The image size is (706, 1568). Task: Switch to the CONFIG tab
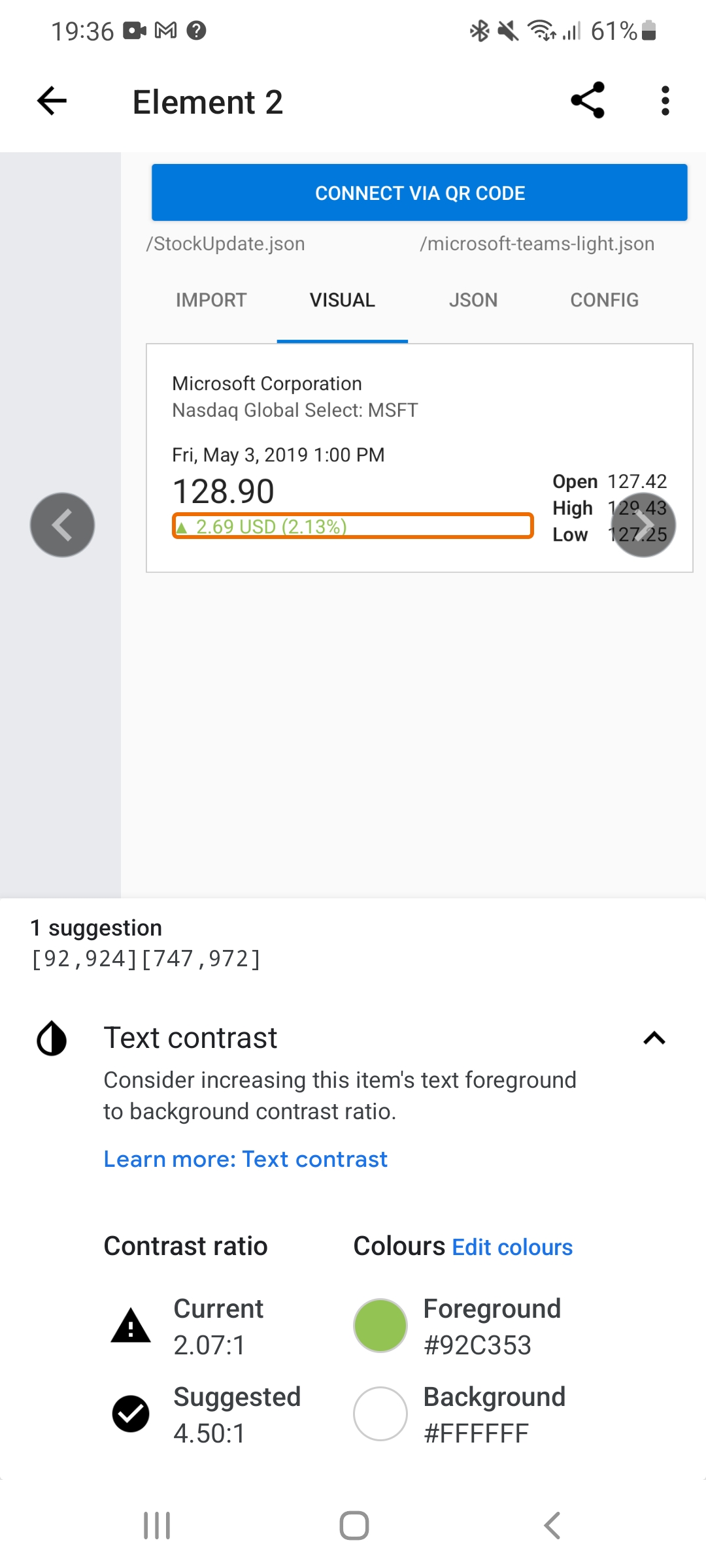(x=604, y=300)
